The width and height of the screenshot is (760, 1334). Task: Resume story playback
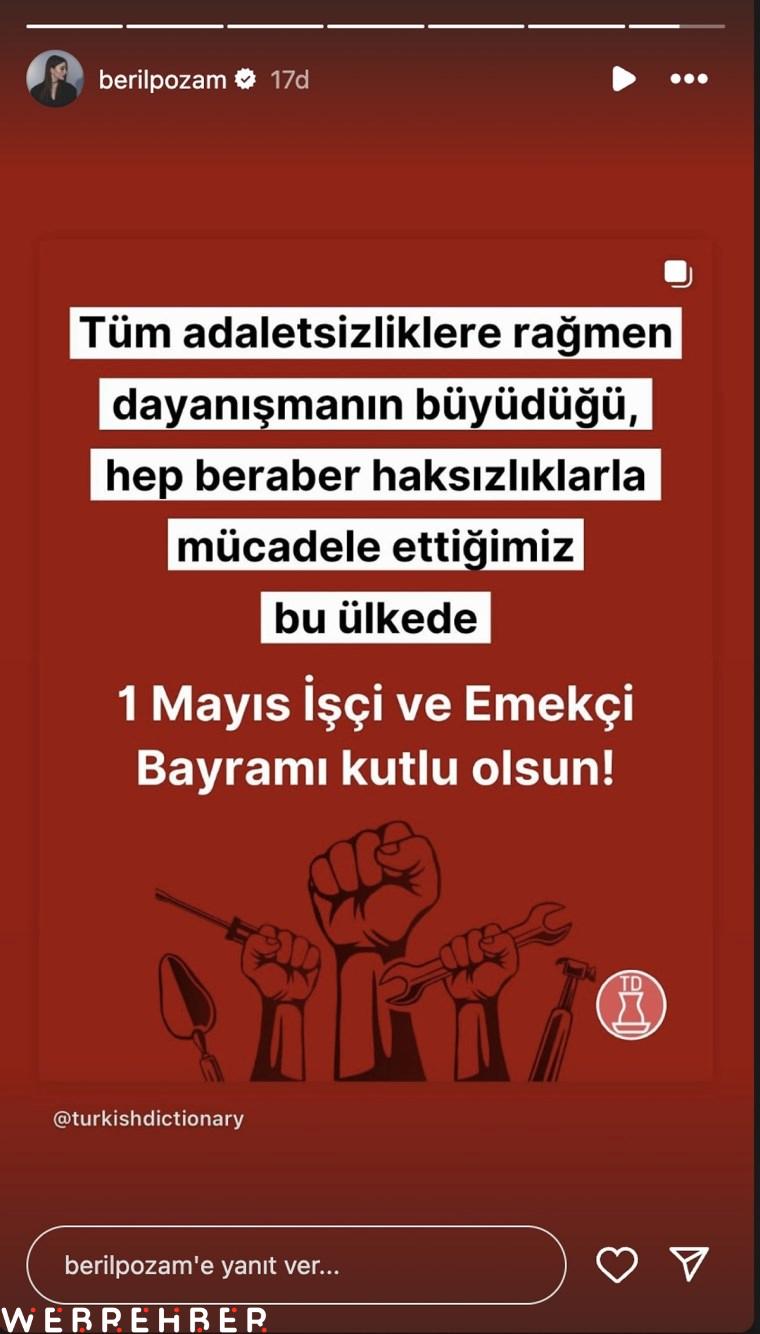(x=623, y=79)
